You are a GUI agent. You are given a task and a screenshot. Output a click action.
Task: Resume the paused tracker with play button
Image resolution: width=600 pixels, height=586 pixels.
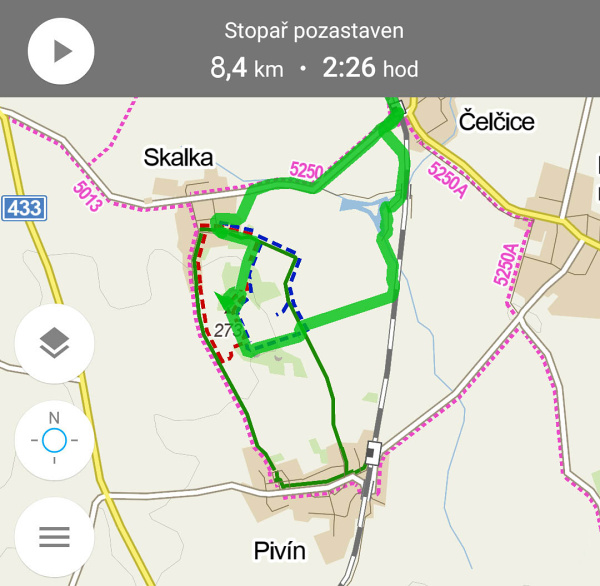(61, 50)
